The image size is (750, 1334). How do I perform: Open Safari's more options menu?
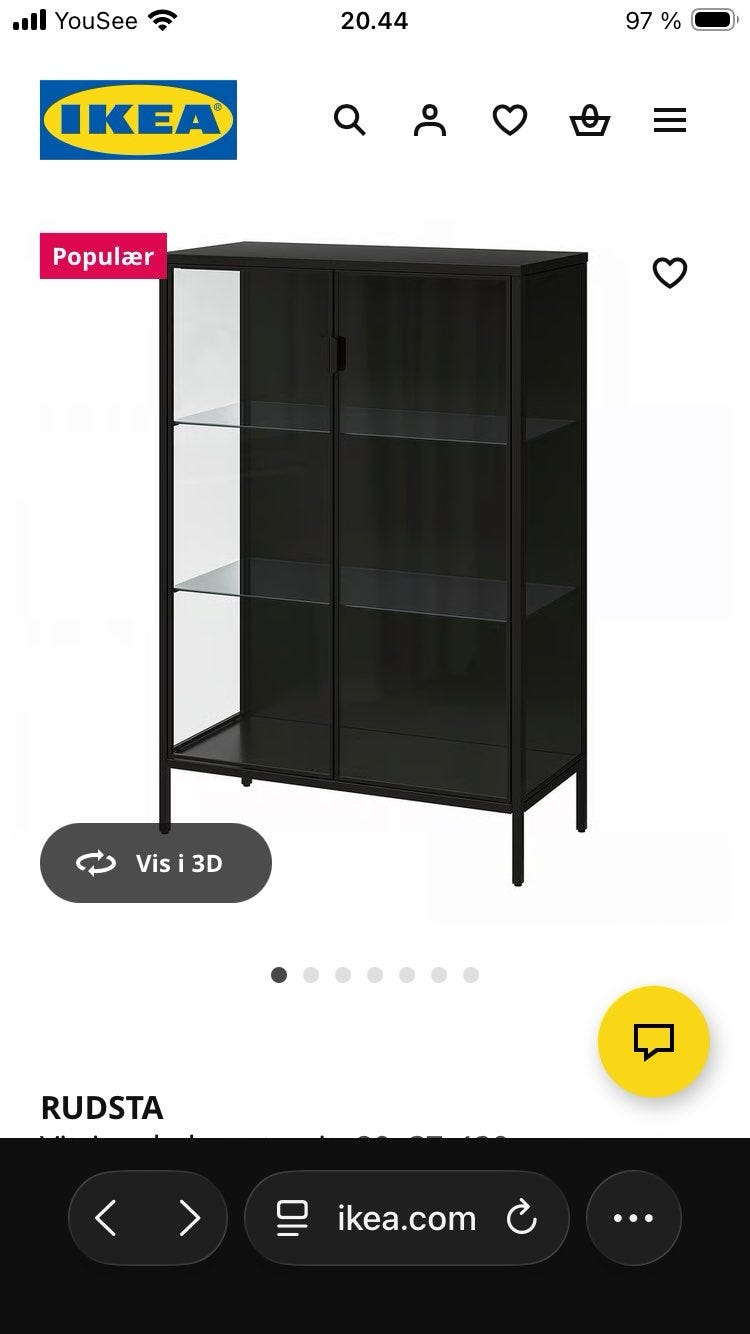634,1218
